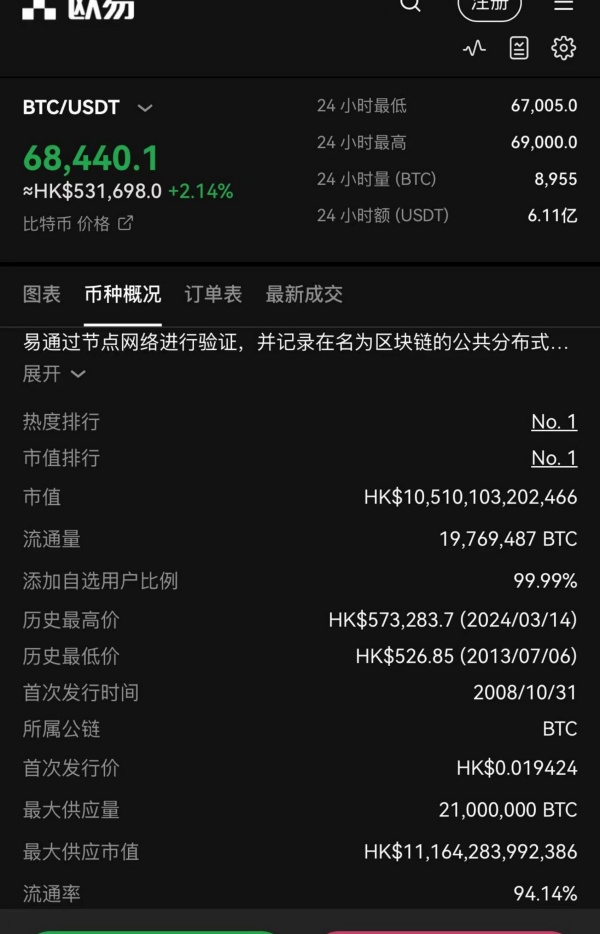Open the hamburger menu
Image resolution: width=600 pixels, height=934 pixels.
click(x=563, y=5)
